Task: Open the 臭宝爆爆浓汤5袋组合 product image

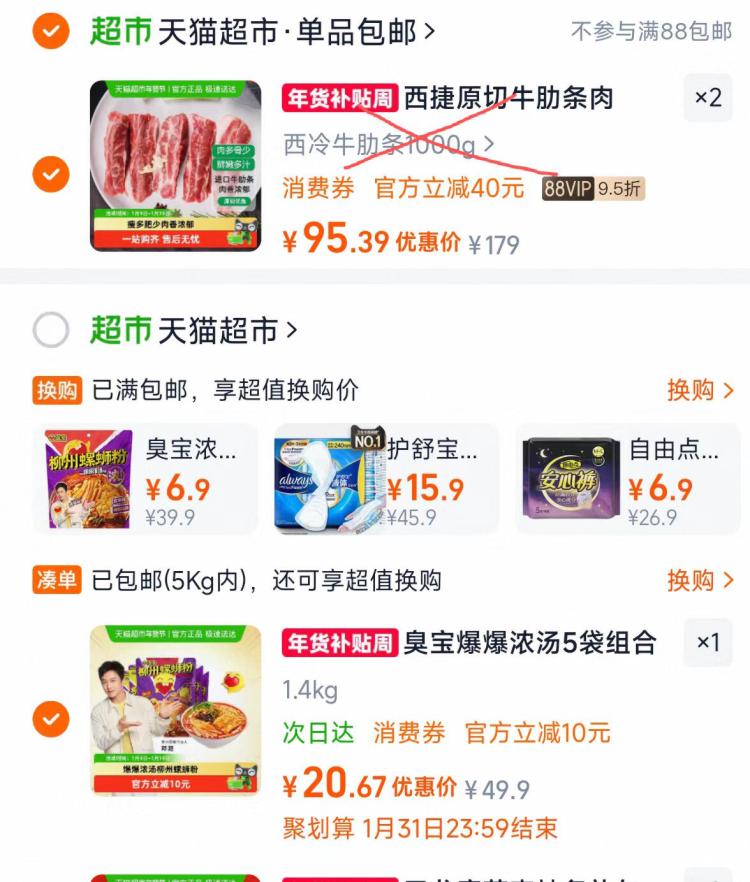Action: click(x=176, y=710)
